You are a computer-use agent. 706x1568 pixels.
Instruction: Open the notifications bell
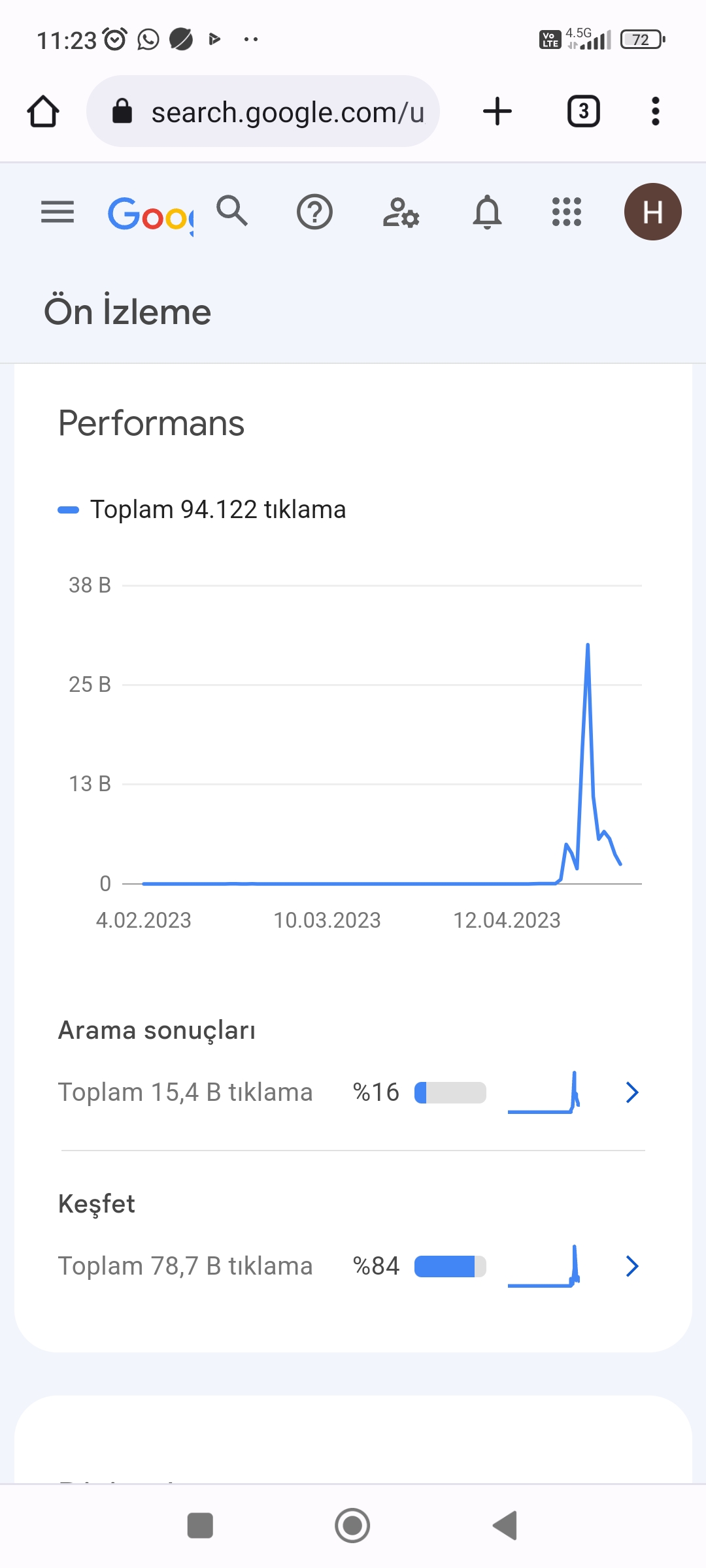coord(487,212)
